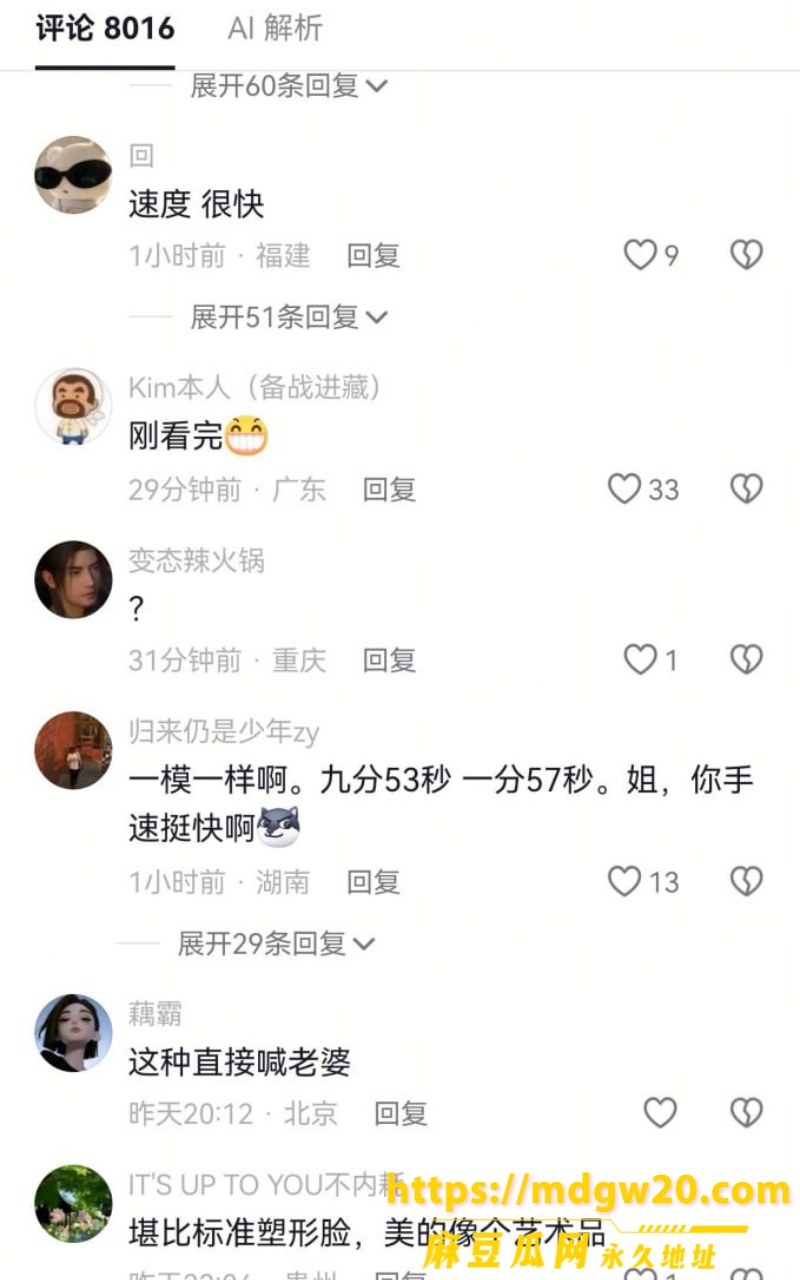Reply to the comment 速度 很快
800x1280 pixels.
[x=373, y=256]
